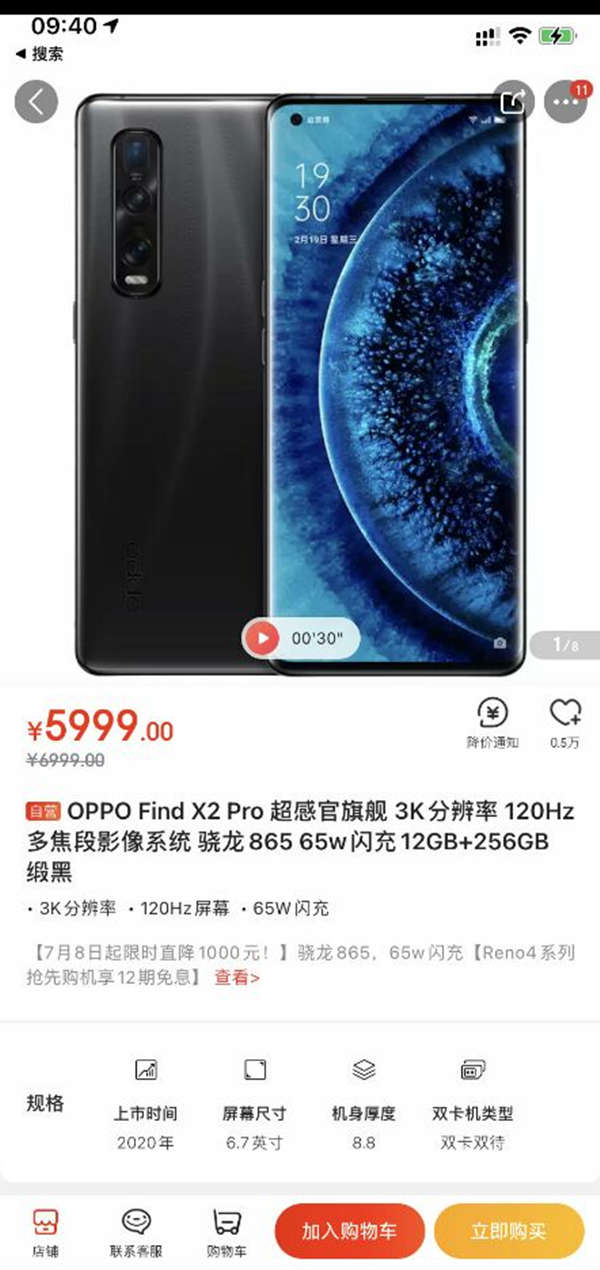Go back using the arrow button
Image resolution: width=600 pixels, height=1270 pixels.
point(37,101)
